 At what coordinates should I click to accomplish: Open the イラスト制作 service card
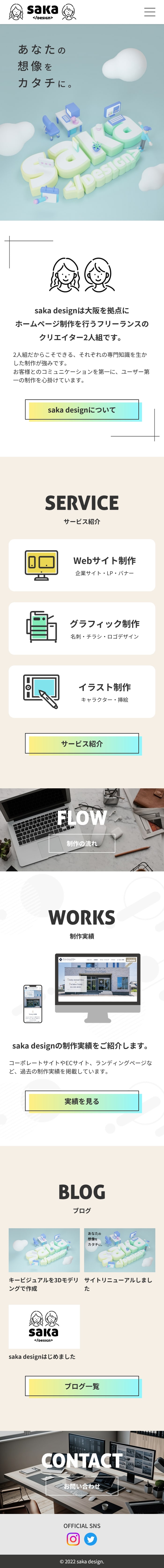click(82, 691)
